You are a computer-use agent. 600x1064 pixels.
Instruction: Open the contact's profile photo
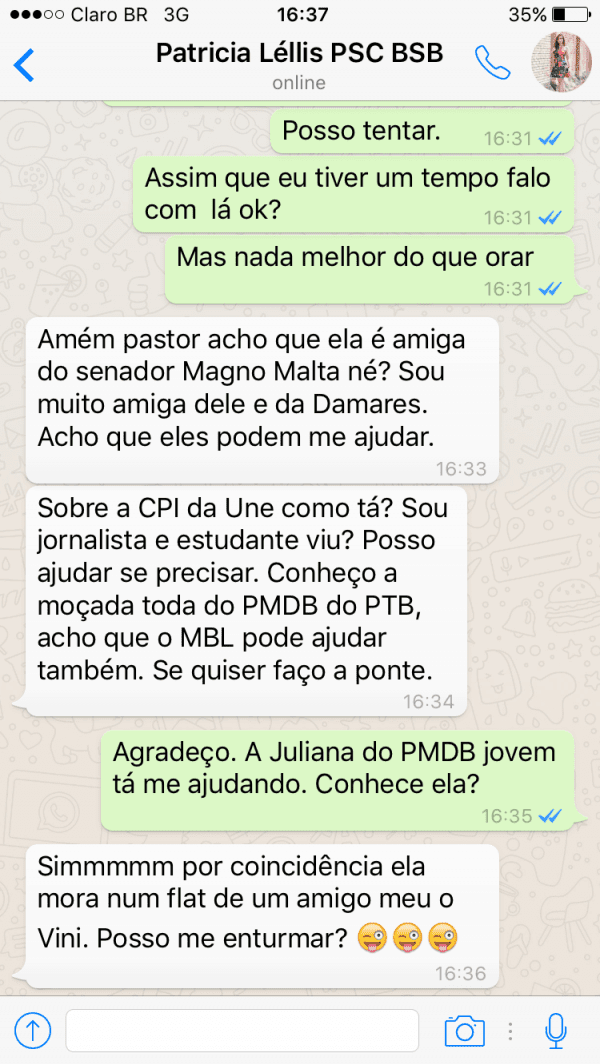561,62
